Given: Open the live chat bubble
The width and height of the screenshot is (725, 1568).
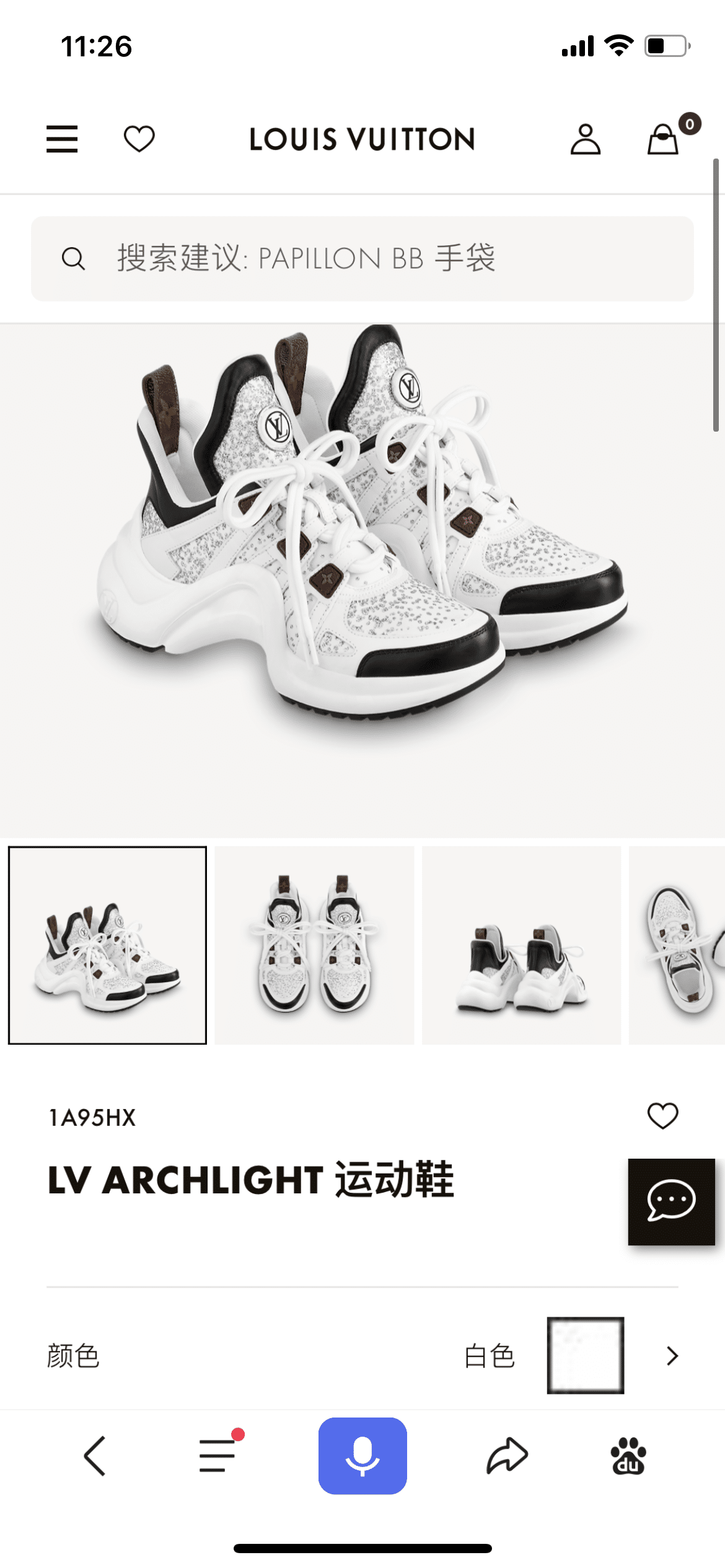Looking at the screenshot, I should [671, 1201].
